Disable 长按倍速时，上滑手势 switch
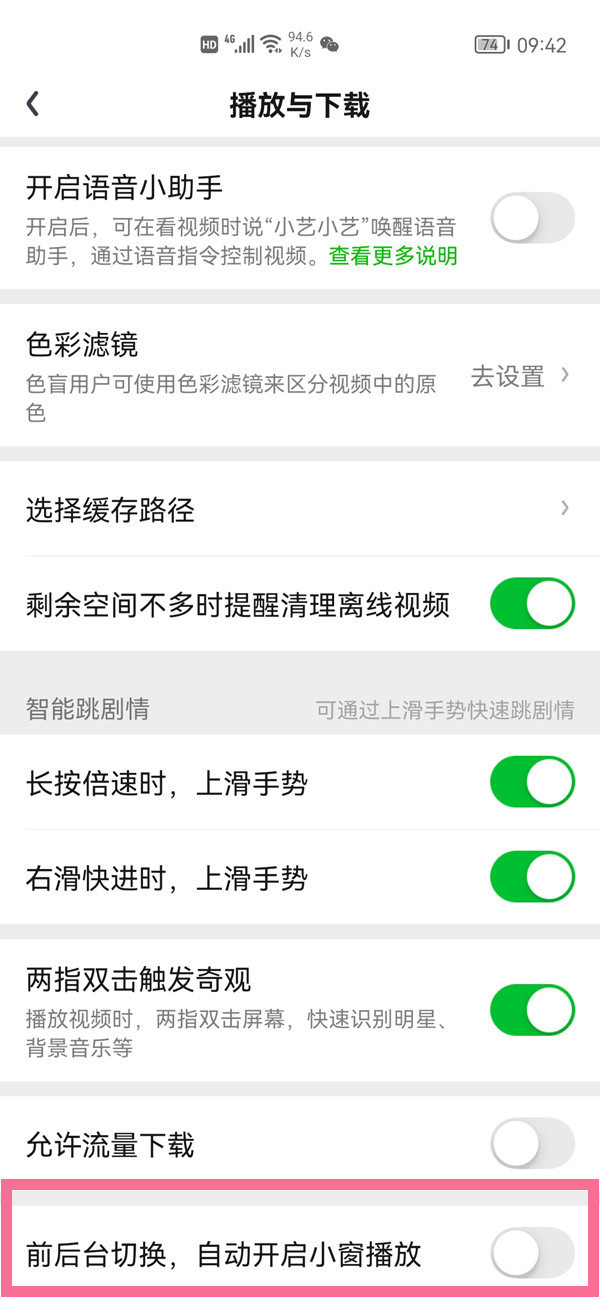The image size is (600, 1300). coord(532,782)
